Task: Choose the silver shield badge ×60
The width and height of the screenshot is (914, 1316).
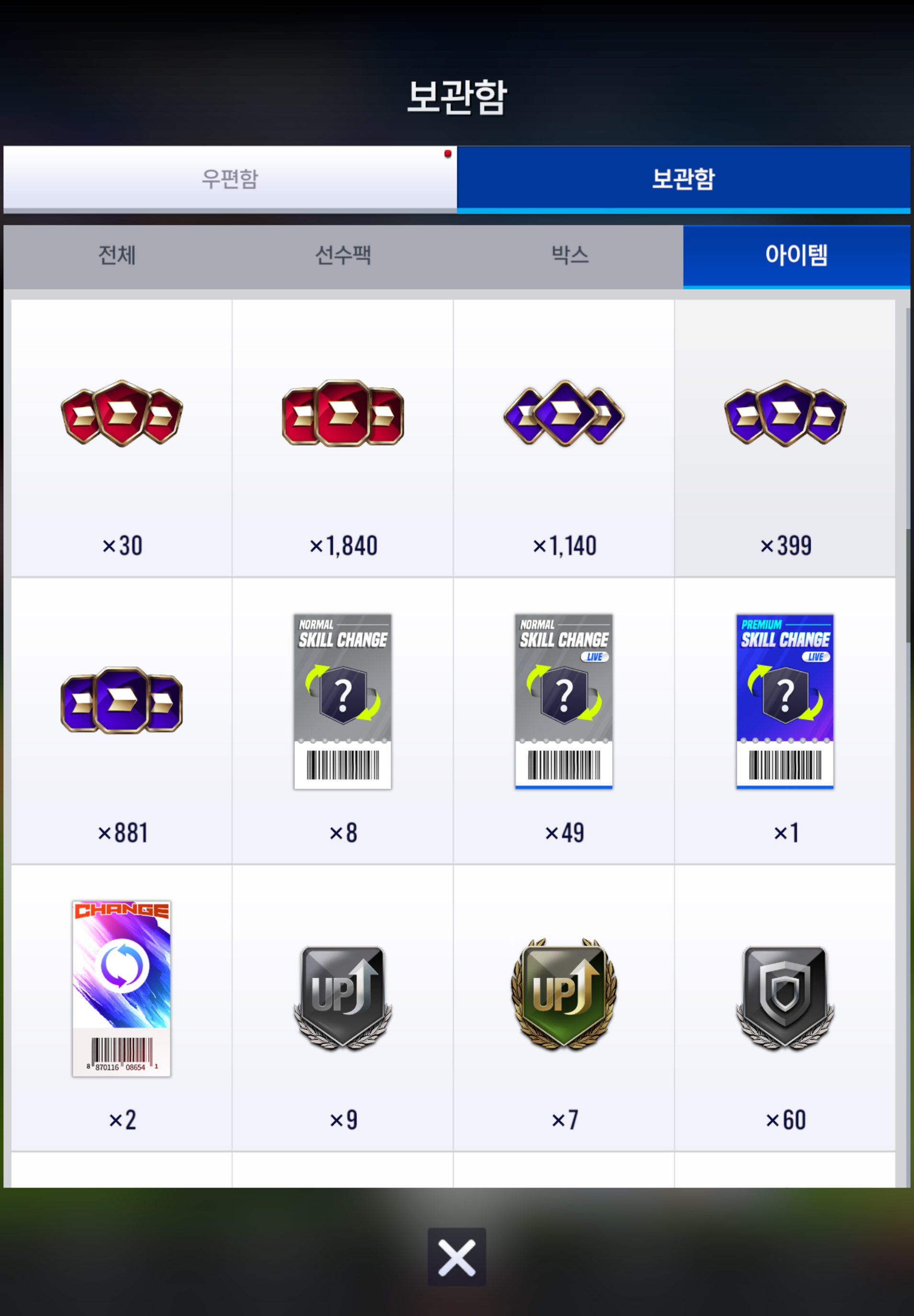Action: (785, 1007)
